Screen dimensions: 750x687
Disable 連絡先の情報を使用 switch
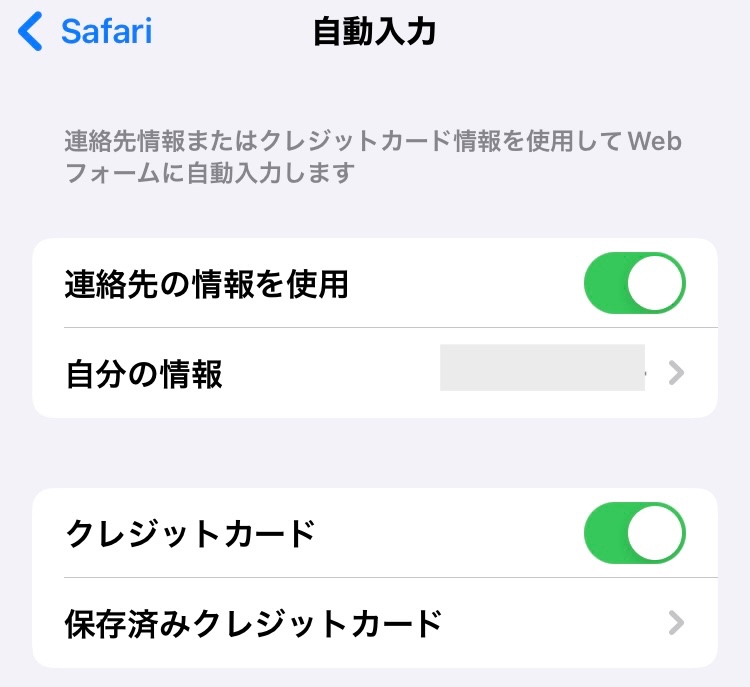(x=634, y=284)
